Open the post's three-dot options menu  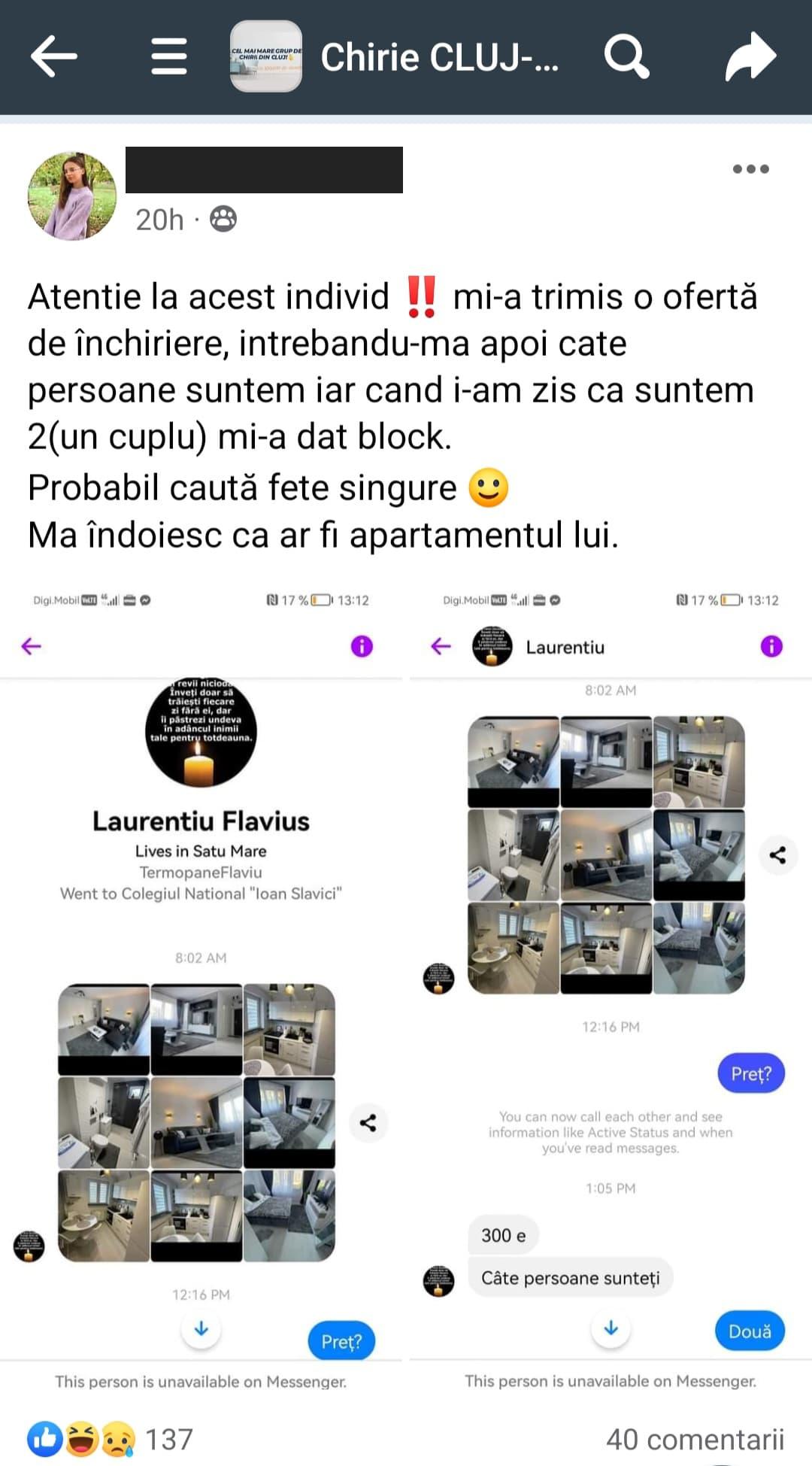pyautogui.click(x=750, y=168)
